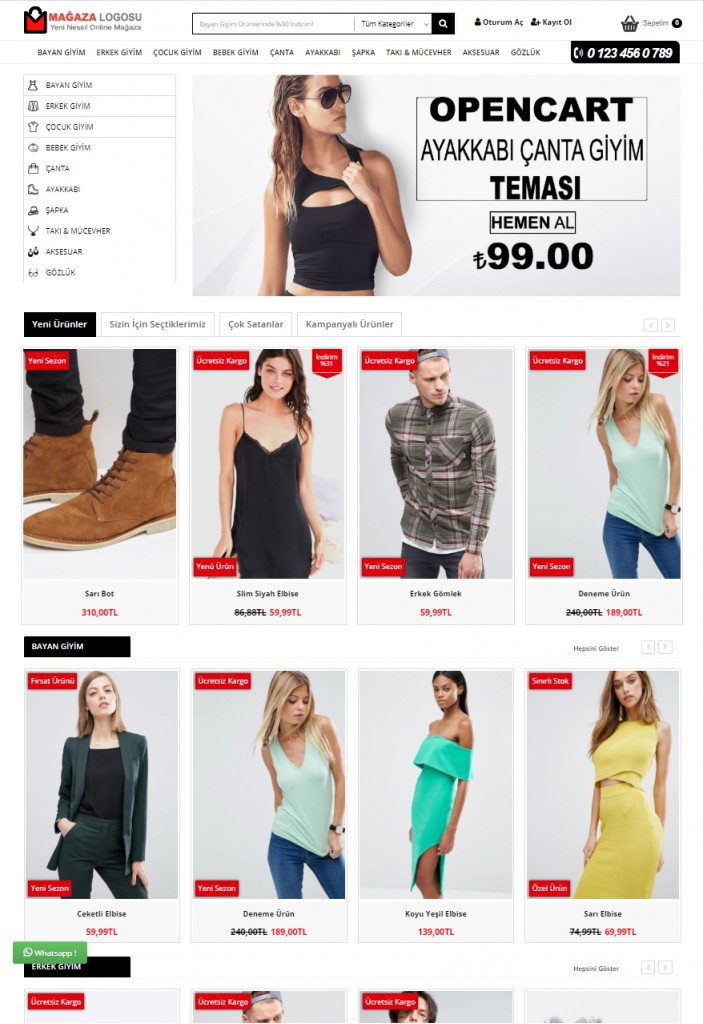Start a chat via Whatsapp button
The width and height of the screenshot is (703, 1024).
tap(50, 953)
